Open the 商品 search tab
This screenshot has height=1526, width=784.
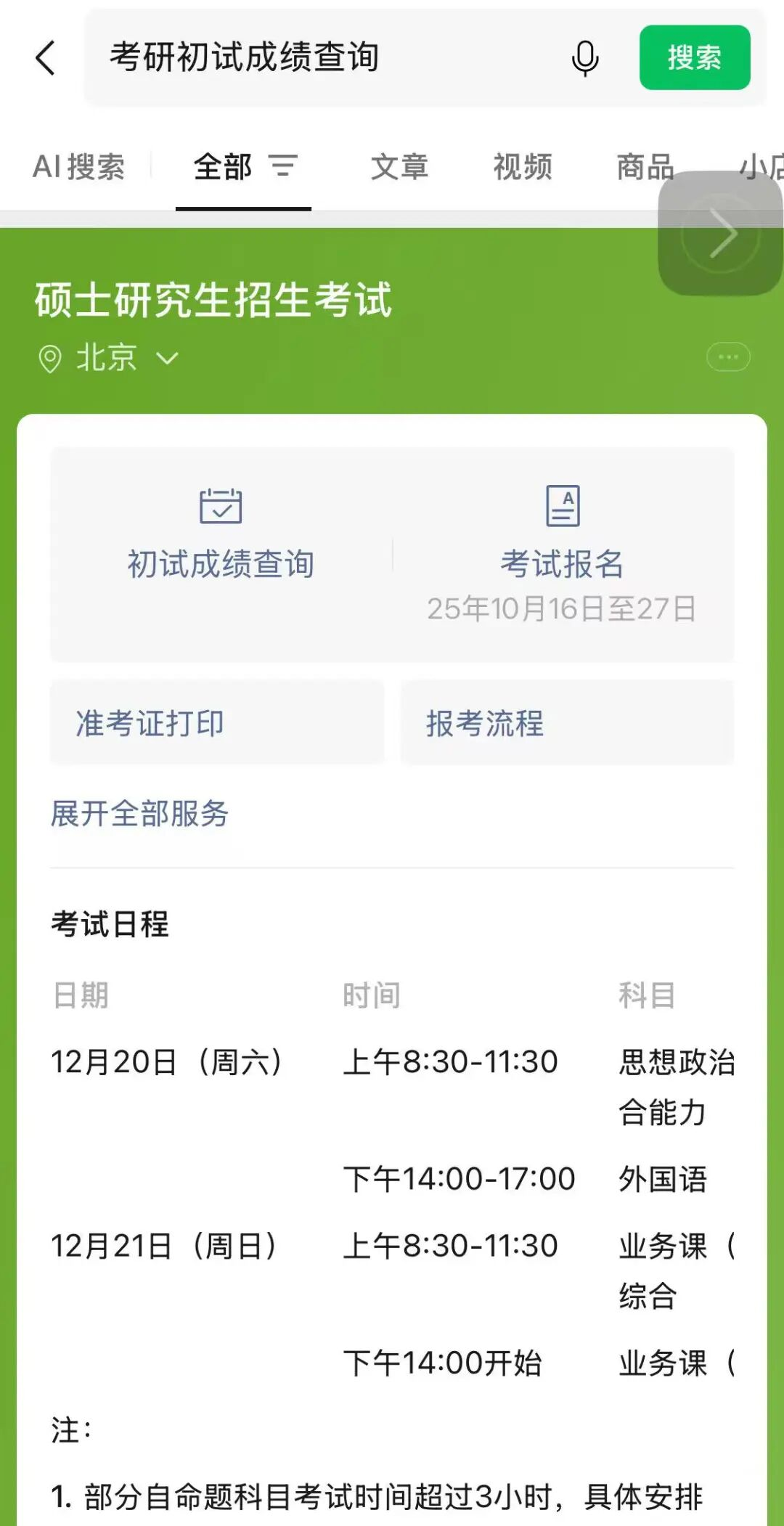point(645,166)
